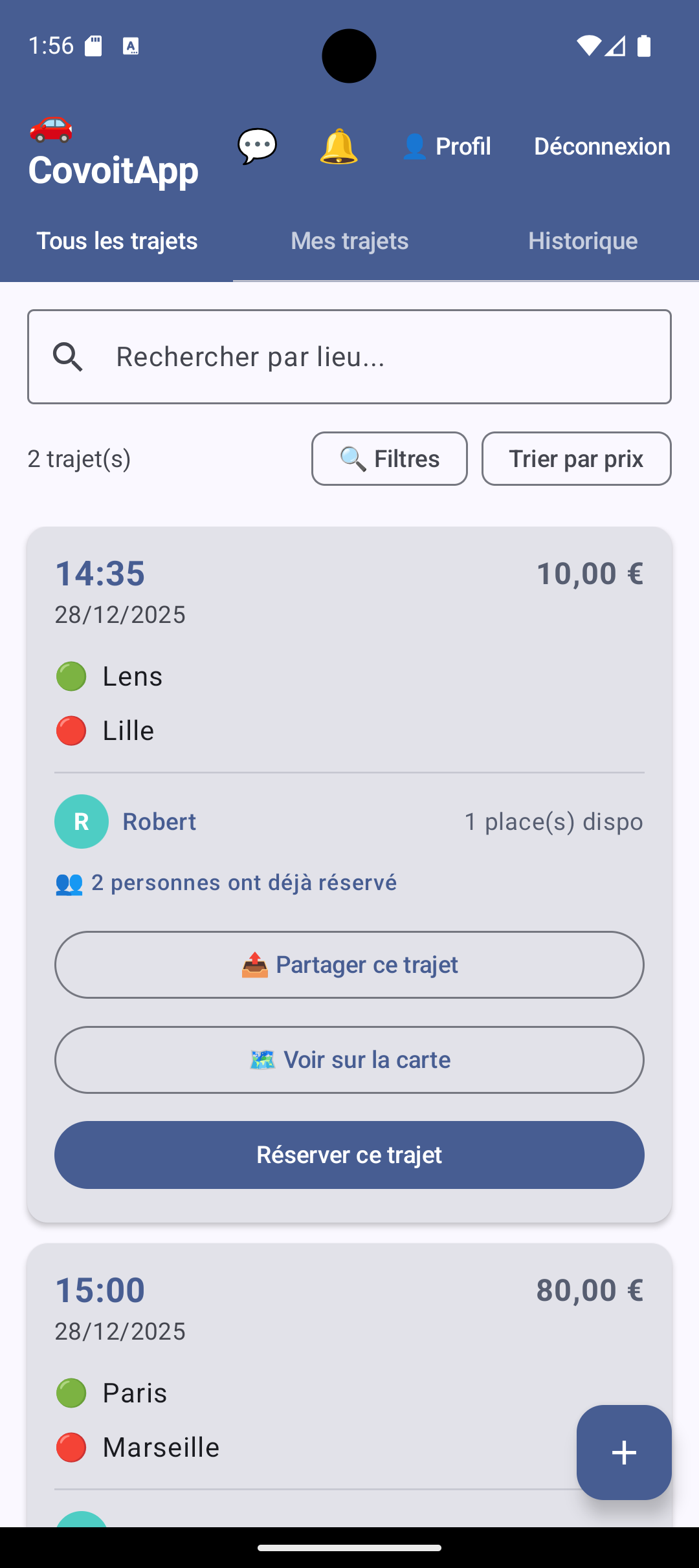Click the Rechercher par lieu search field
Screen dimensions: 699x1568
[x=349, y=356]
